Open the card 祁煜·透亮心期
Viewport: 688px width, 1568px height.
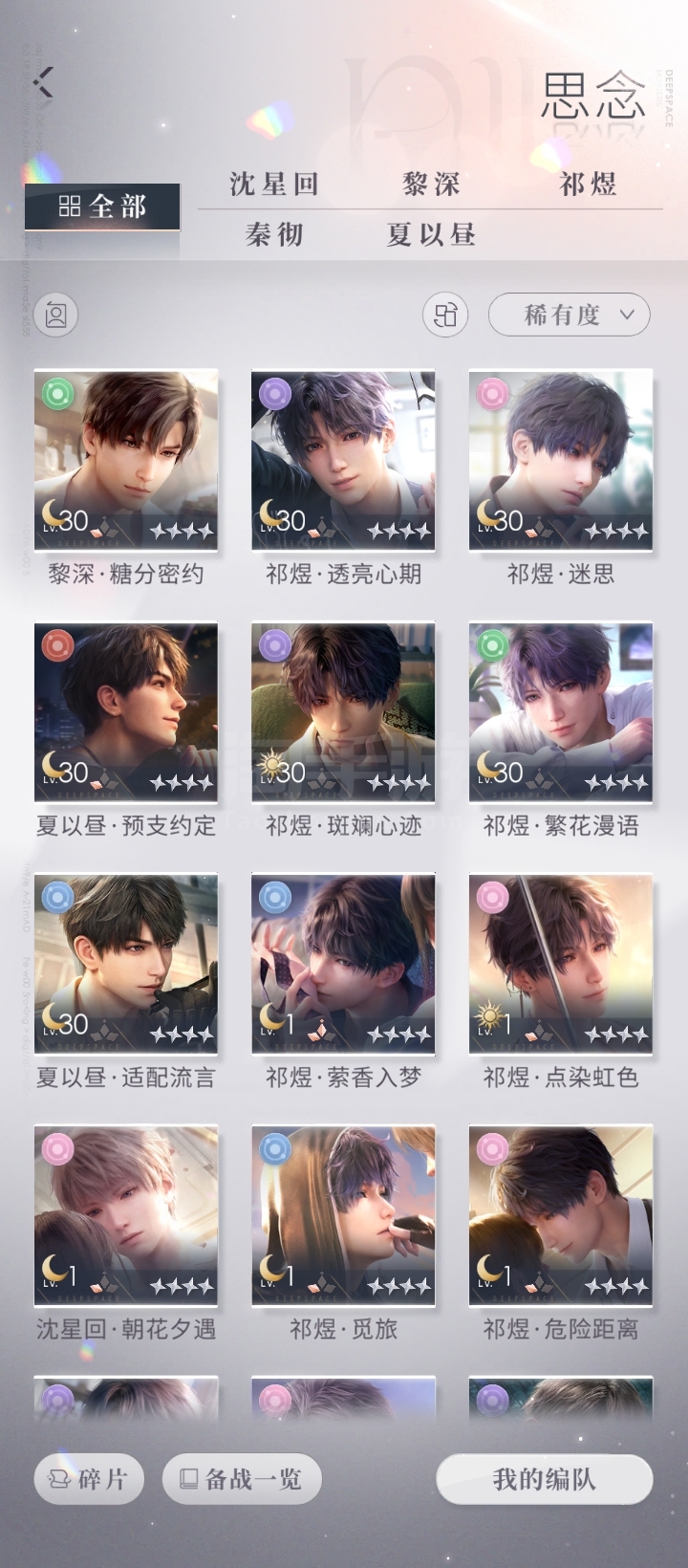tap(343, 460)
